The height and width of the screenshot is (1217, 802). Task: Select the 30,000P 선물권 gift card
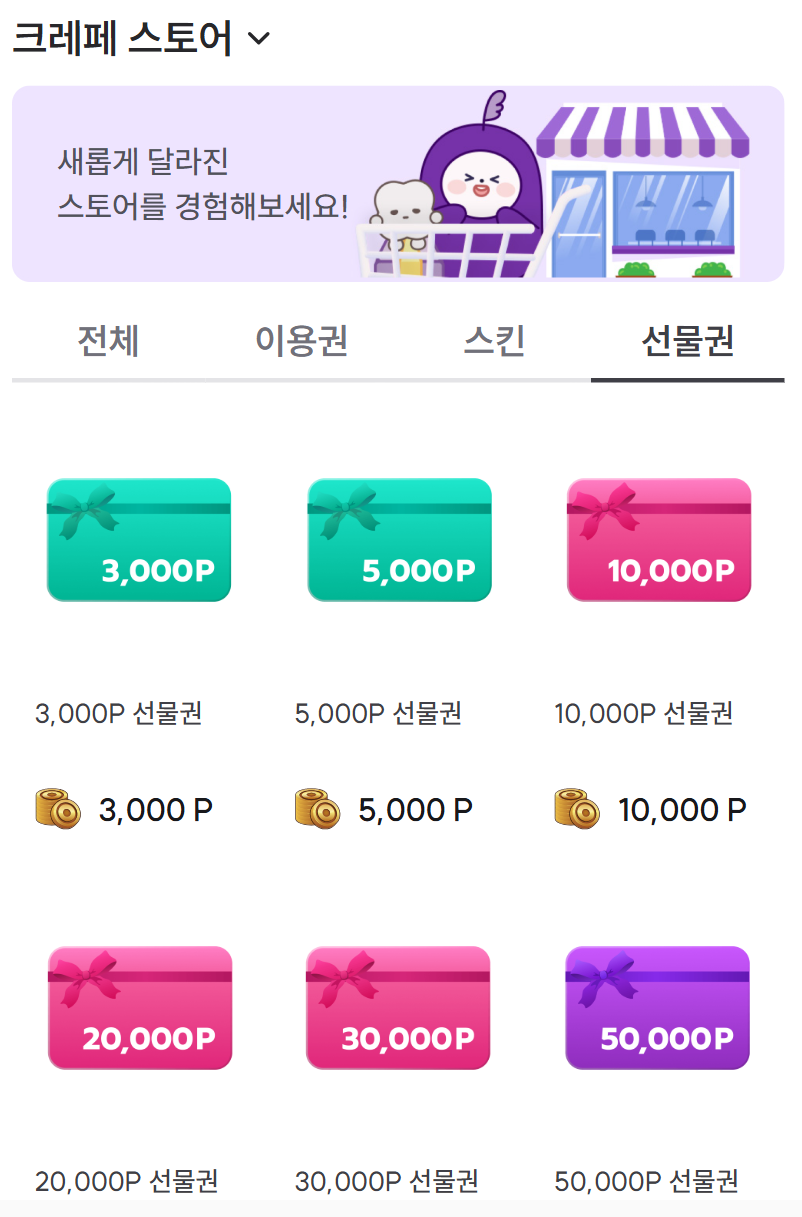click(398, 1008)
